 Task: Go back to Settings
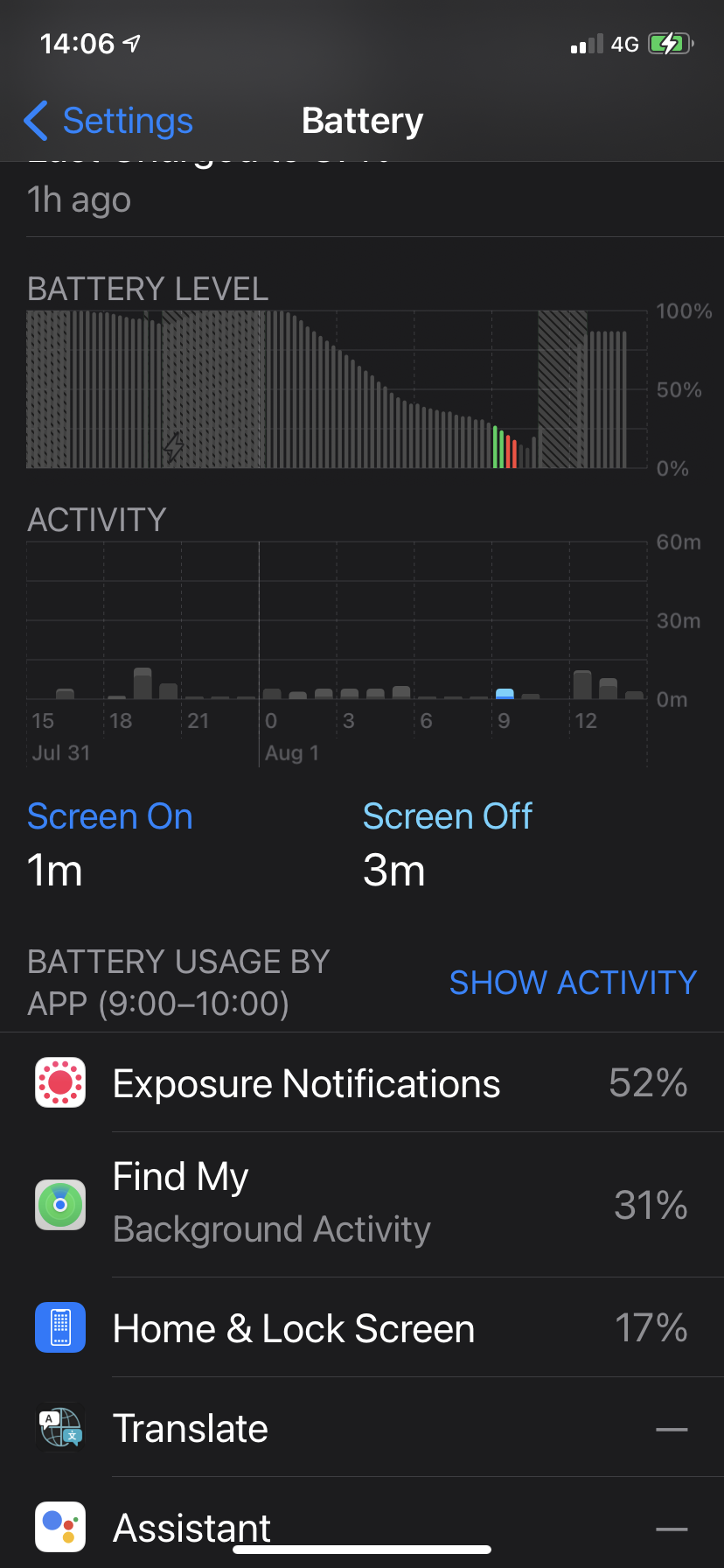[x=108, y=121]
